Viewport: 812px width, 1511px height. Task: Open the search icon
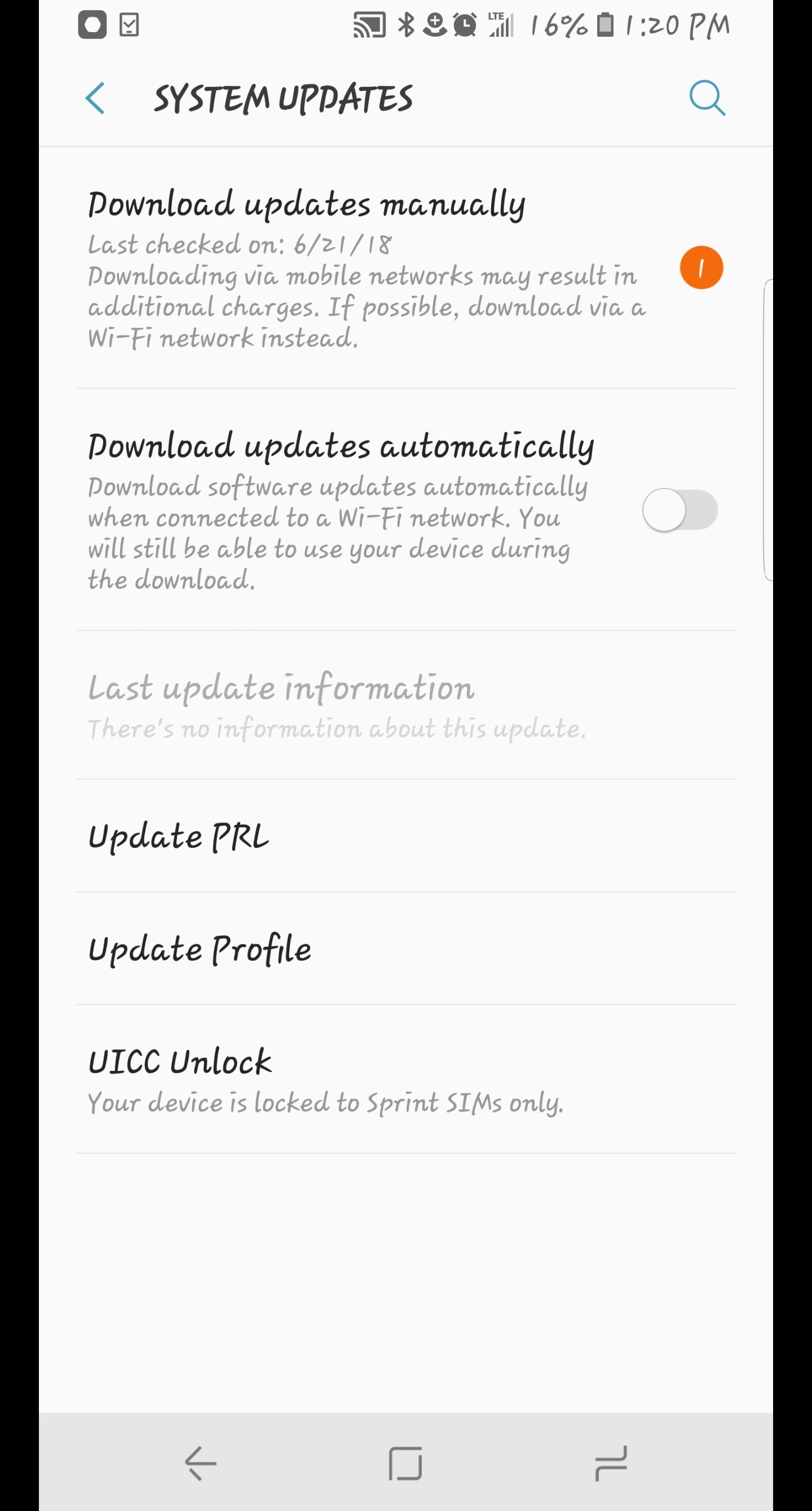click(707, 98)
